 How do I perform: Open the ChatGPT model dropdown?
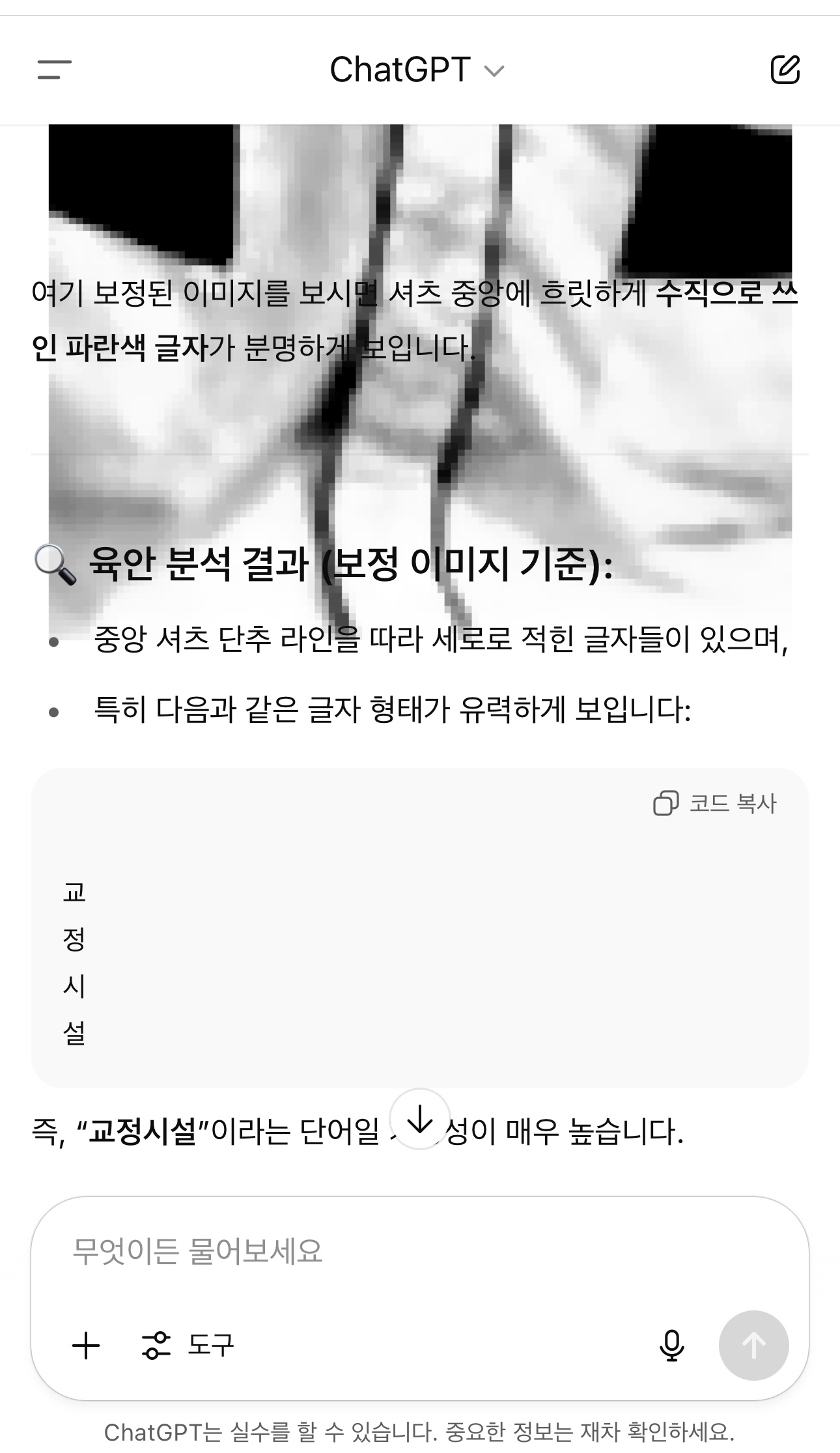417,70
